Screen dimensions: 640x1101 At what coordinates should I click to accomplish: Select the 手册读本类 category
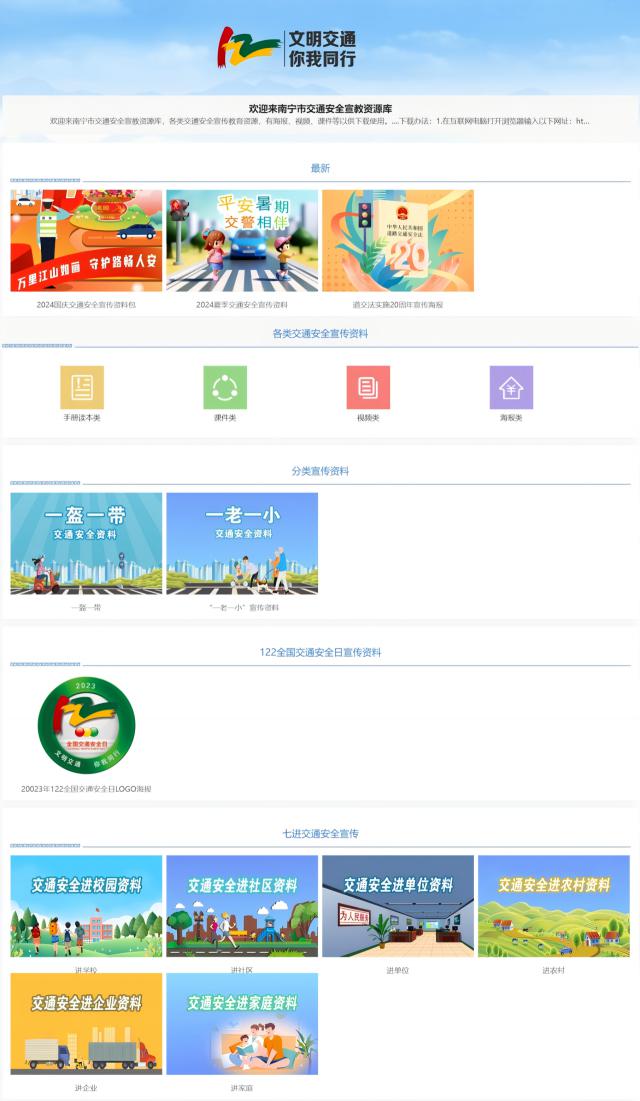[82, 388]
